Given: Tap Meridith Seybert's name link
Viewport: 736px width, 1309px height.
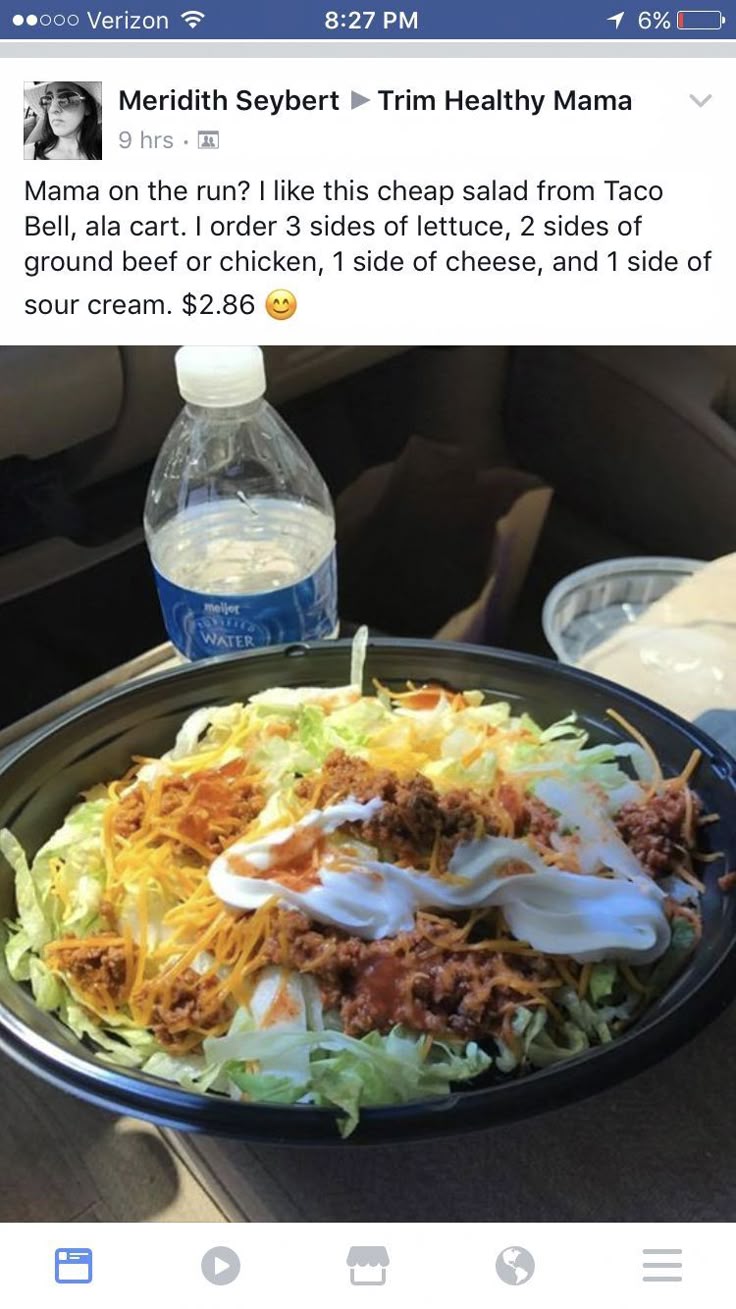Looking at the screenshot, I should 229,101.
